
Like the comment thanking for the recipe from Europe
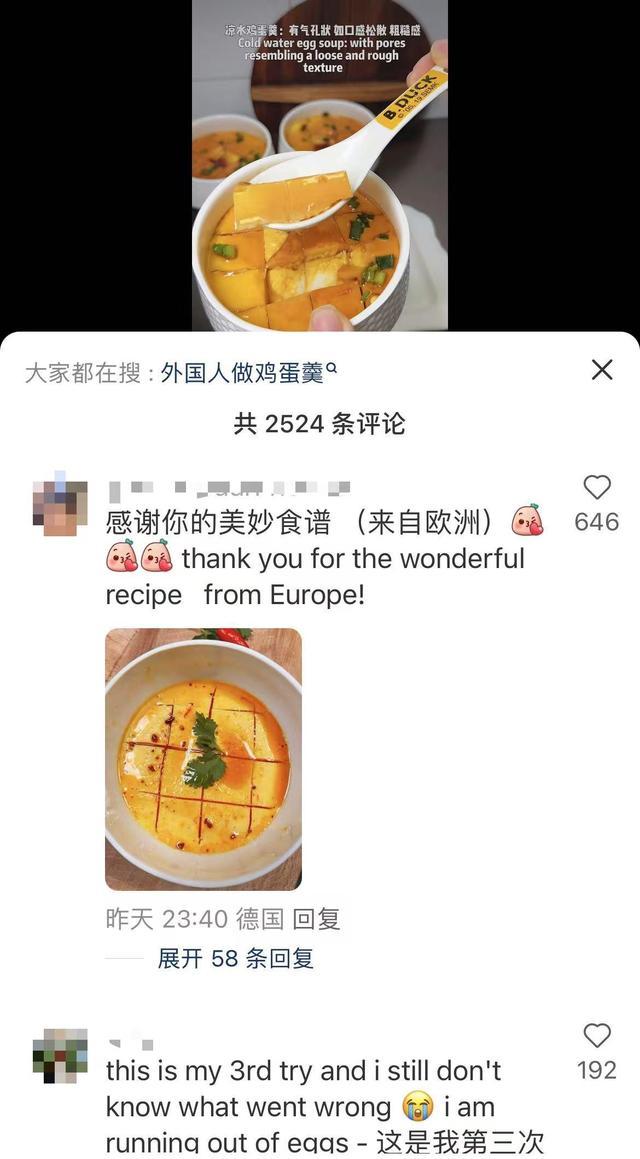click(x=597, y=488)
